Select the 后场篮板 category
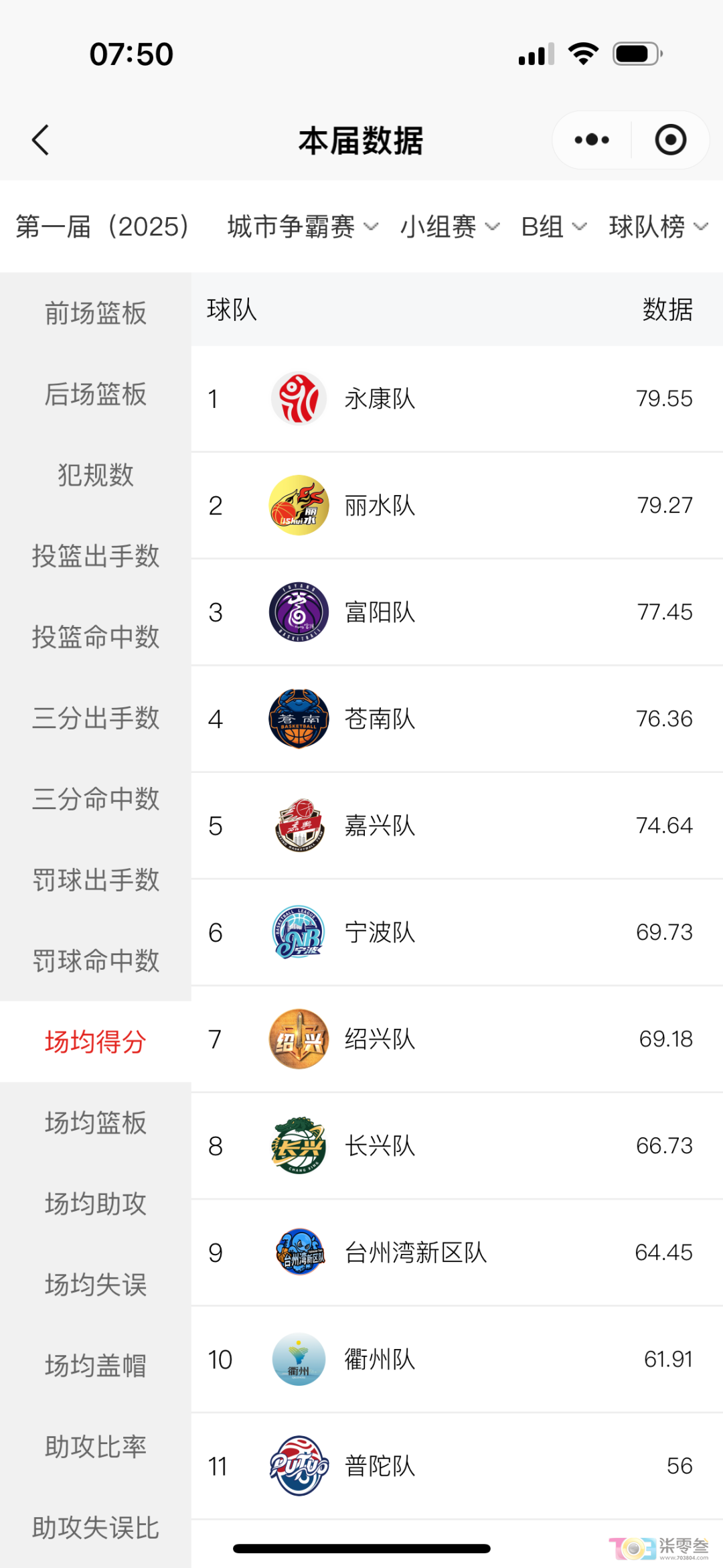The image size is (723, 1568). 96,394
